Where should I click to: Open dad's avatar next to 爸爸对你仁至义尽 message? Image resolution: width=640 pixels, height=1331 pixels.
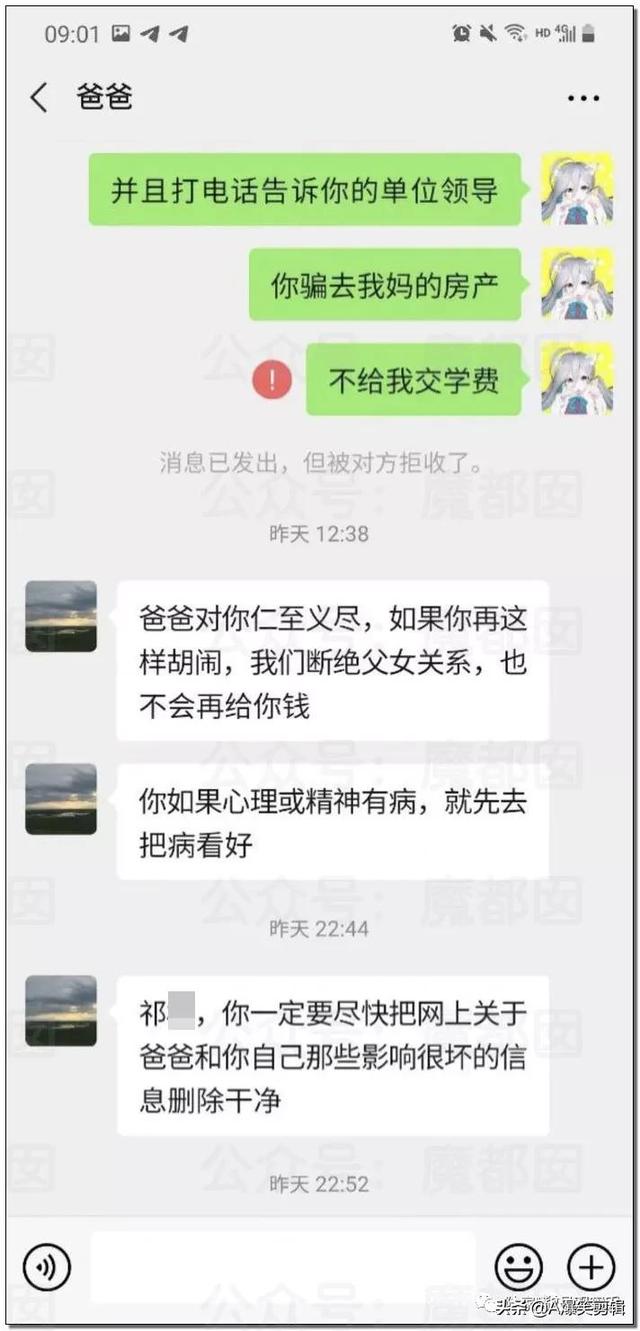tap(61, 616)
